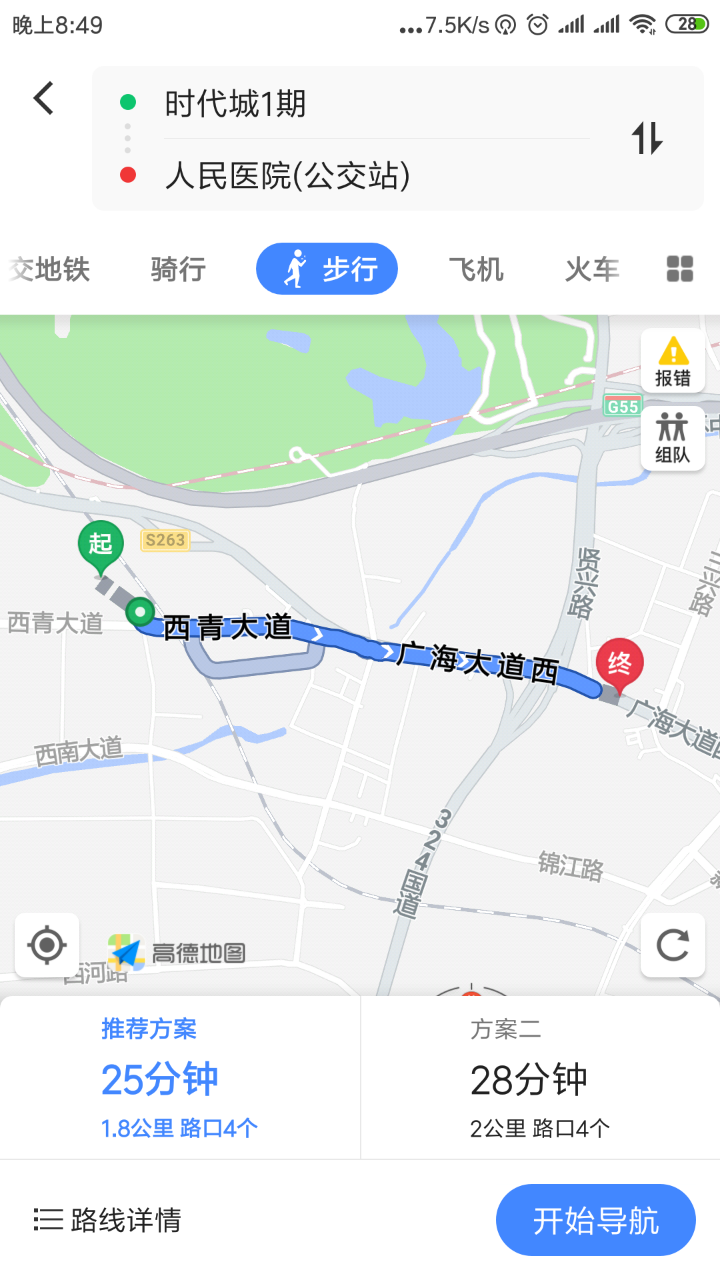Switch to the 飞机 flight tab

[x=475, y=268]
